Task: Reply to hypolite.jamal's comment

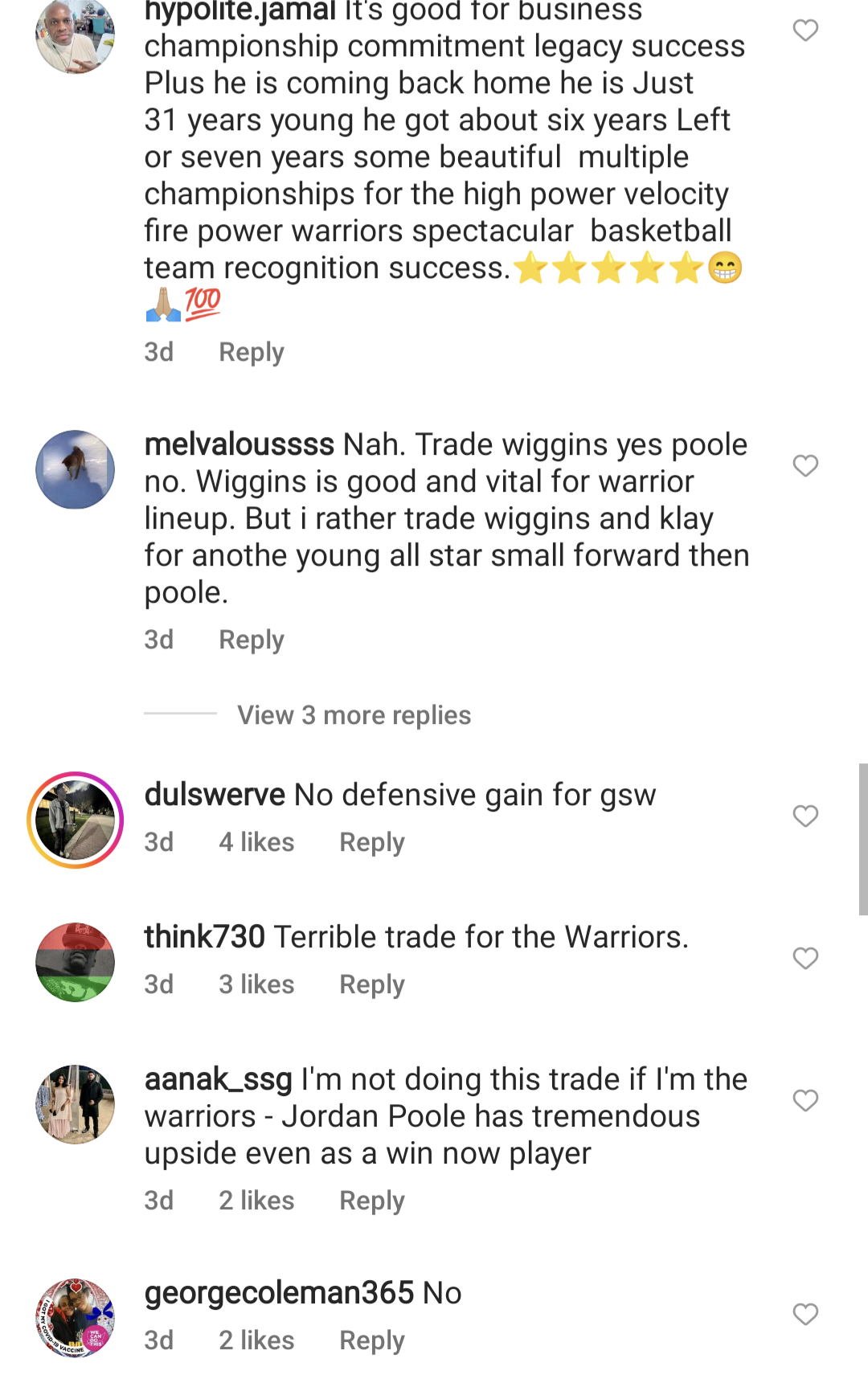Action: coord(251,352)
